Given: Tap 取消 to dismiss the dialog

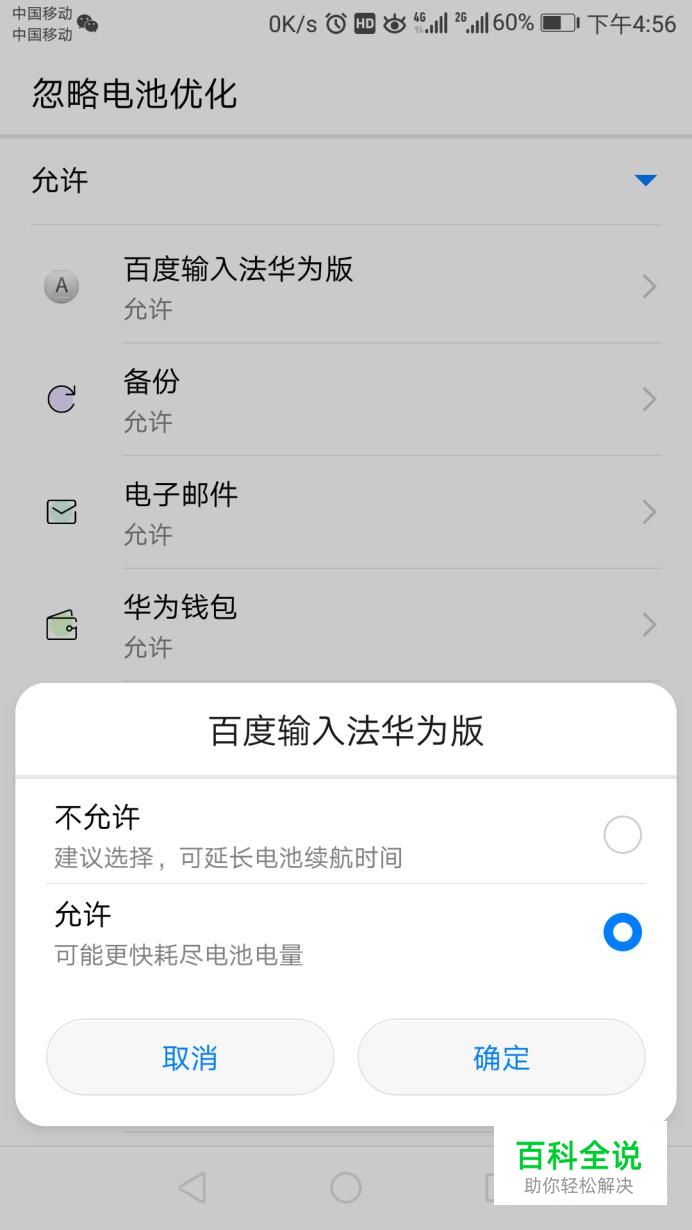Looking at the screenshot, I should [190, 1057].
